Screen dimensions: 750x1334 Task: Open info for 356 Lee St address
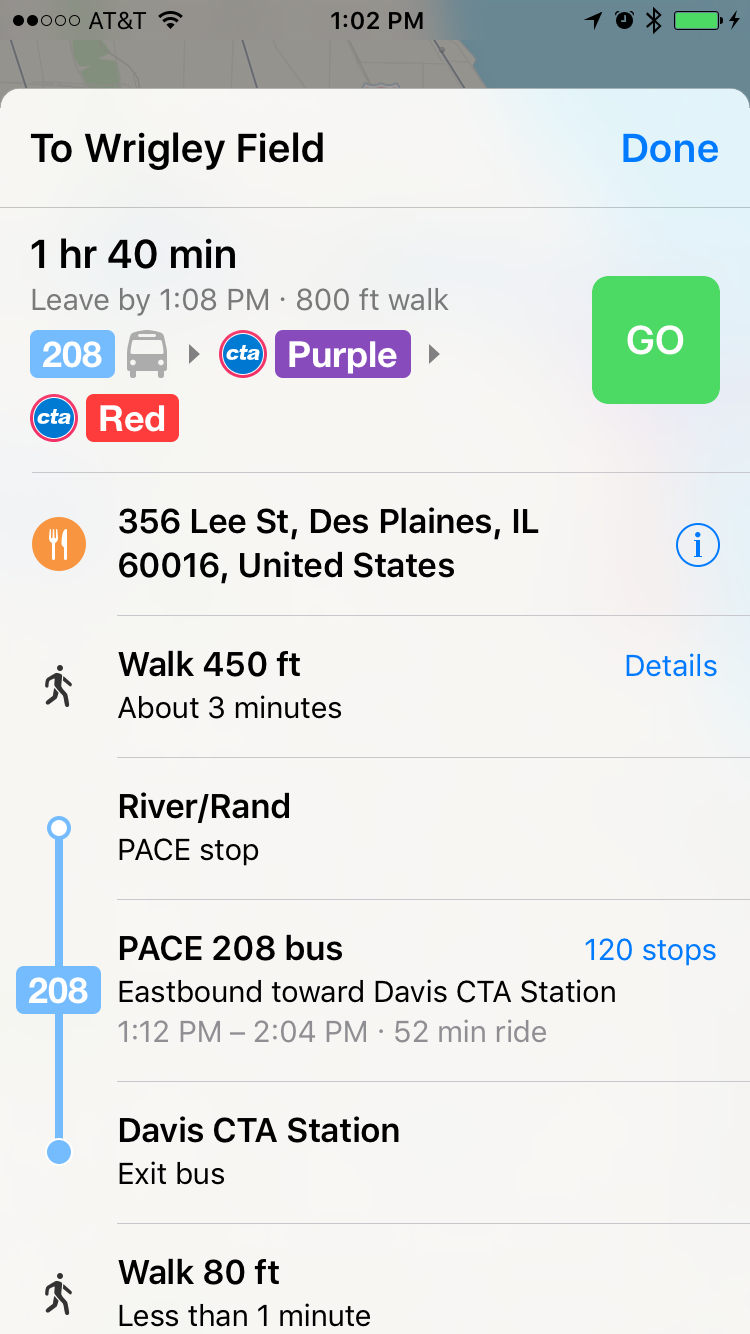point(697,546)
